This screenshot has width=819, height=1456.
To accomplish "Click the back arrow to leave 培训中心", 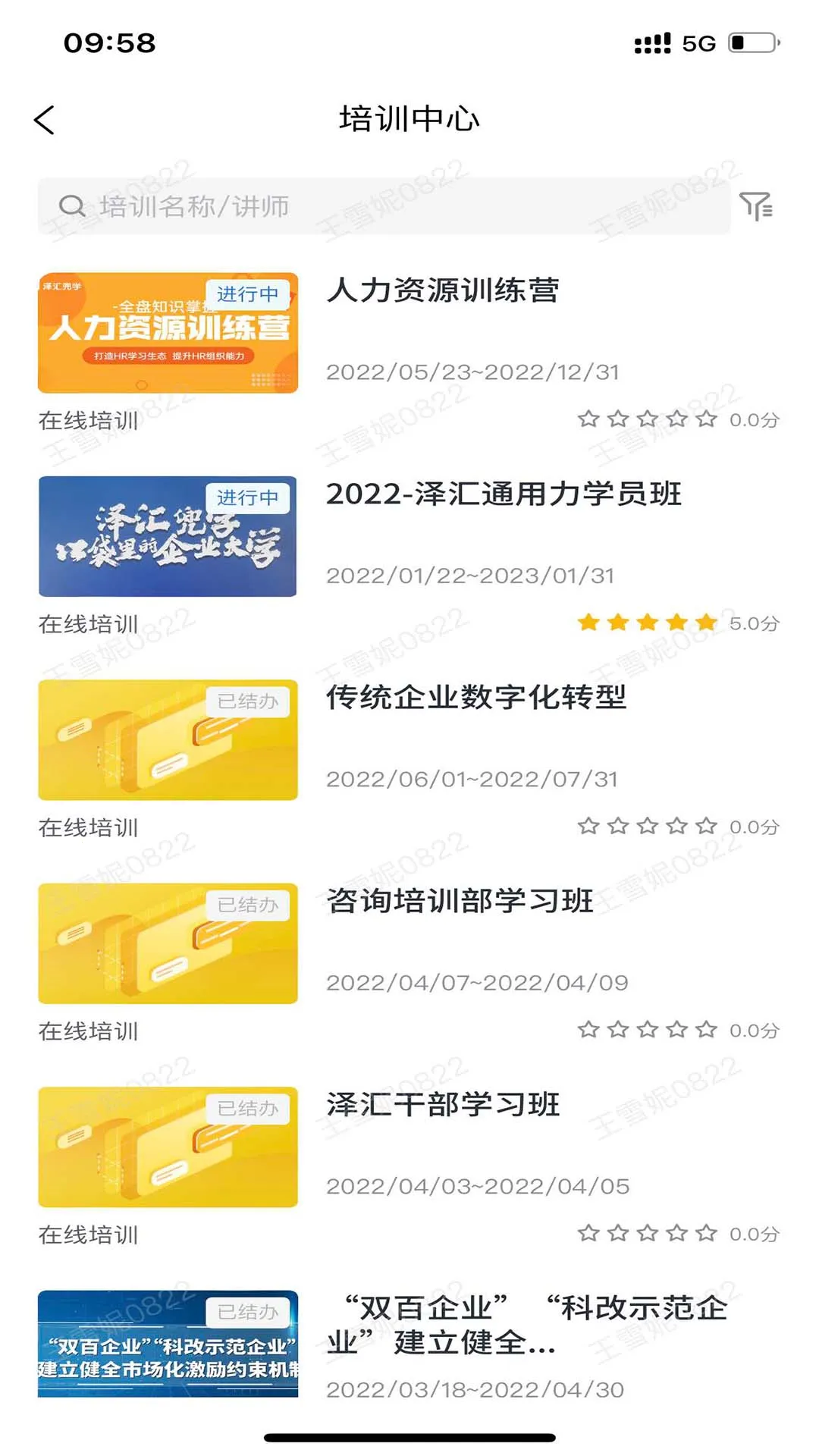I will click(x=45, y=119).
